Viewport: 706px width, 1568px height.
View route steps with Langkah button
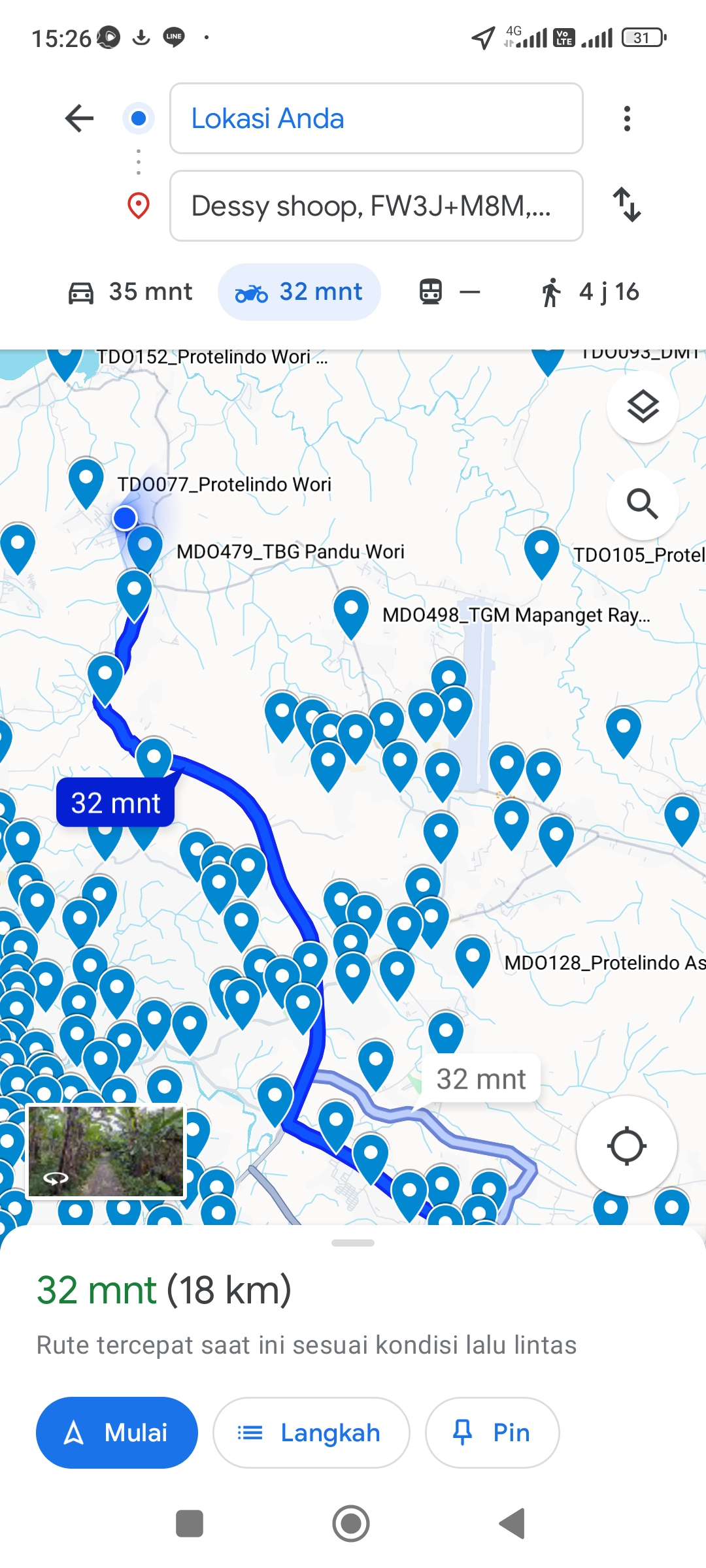[x=311, y=1433]
